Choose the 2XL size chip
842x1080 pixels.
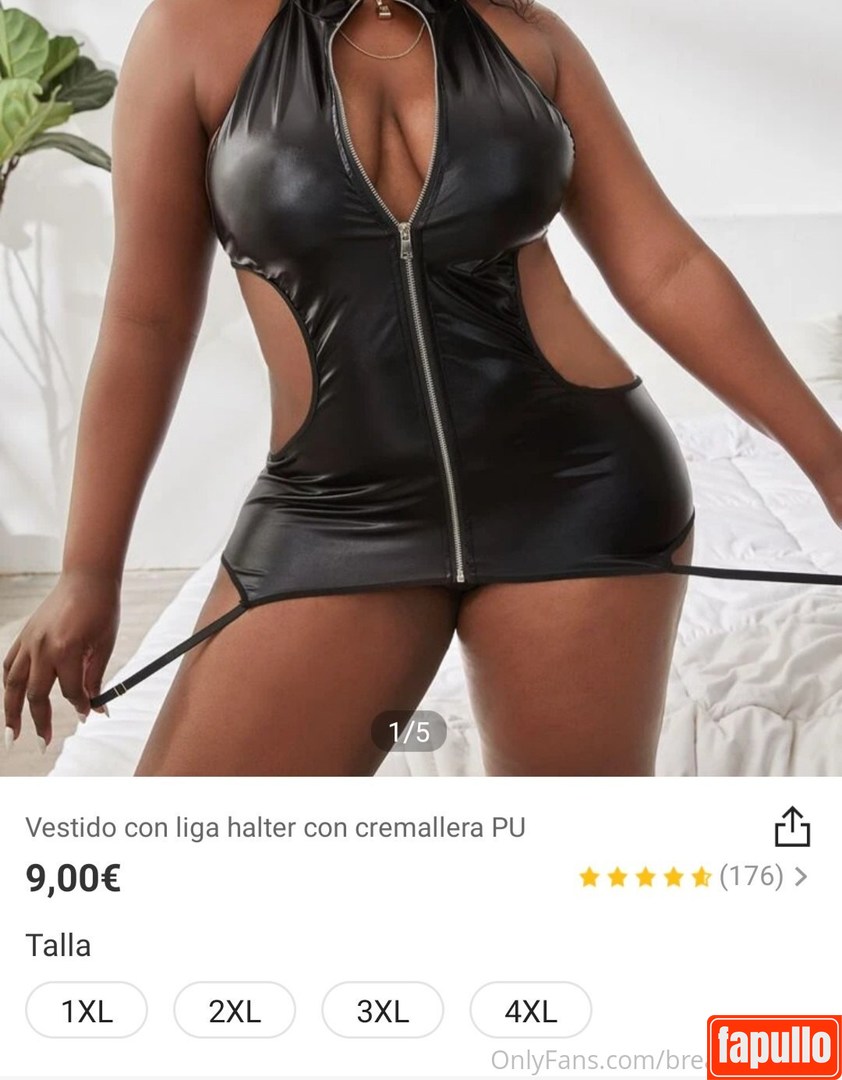234,1011
